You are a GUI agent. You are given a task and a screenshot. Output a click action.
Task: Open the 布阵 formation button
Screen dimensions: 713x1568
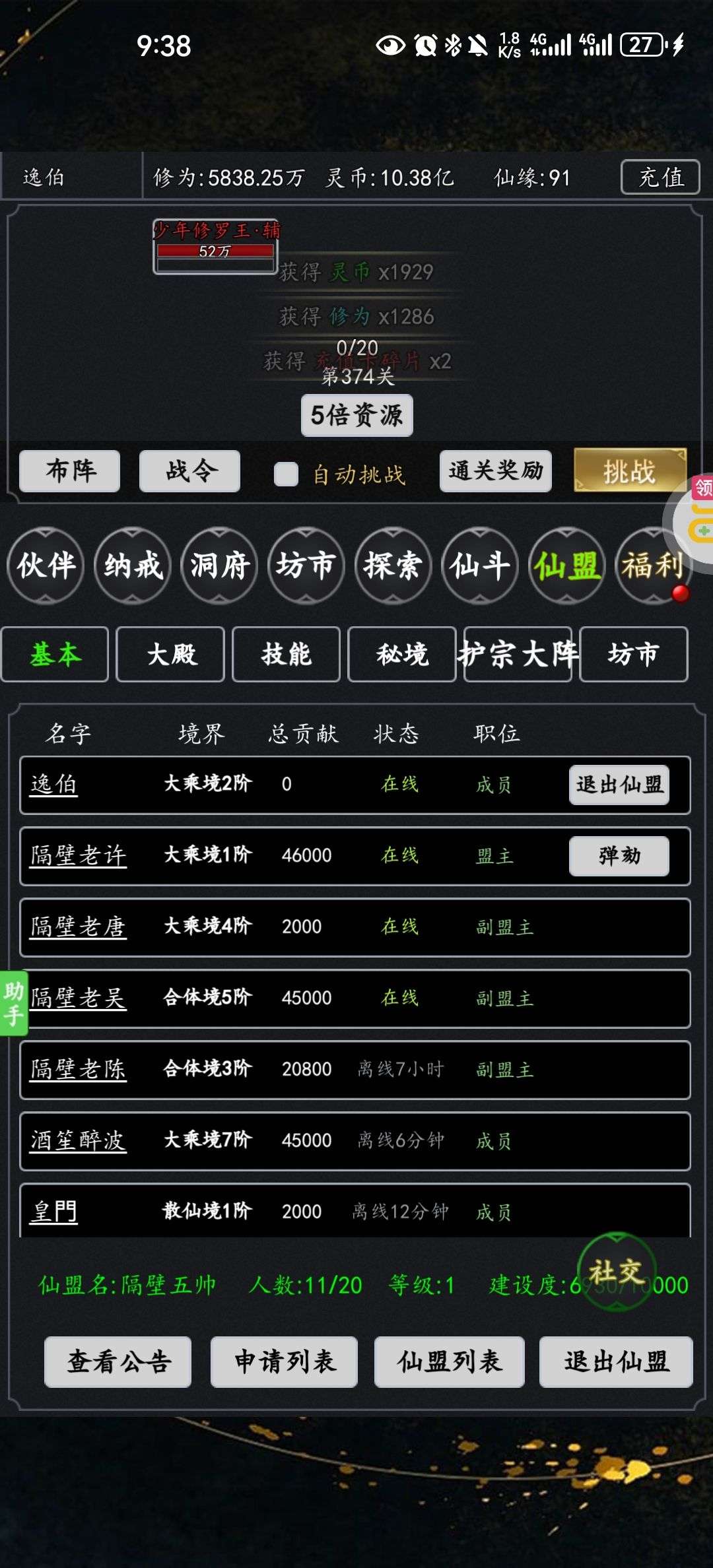(x=70, y=471)
